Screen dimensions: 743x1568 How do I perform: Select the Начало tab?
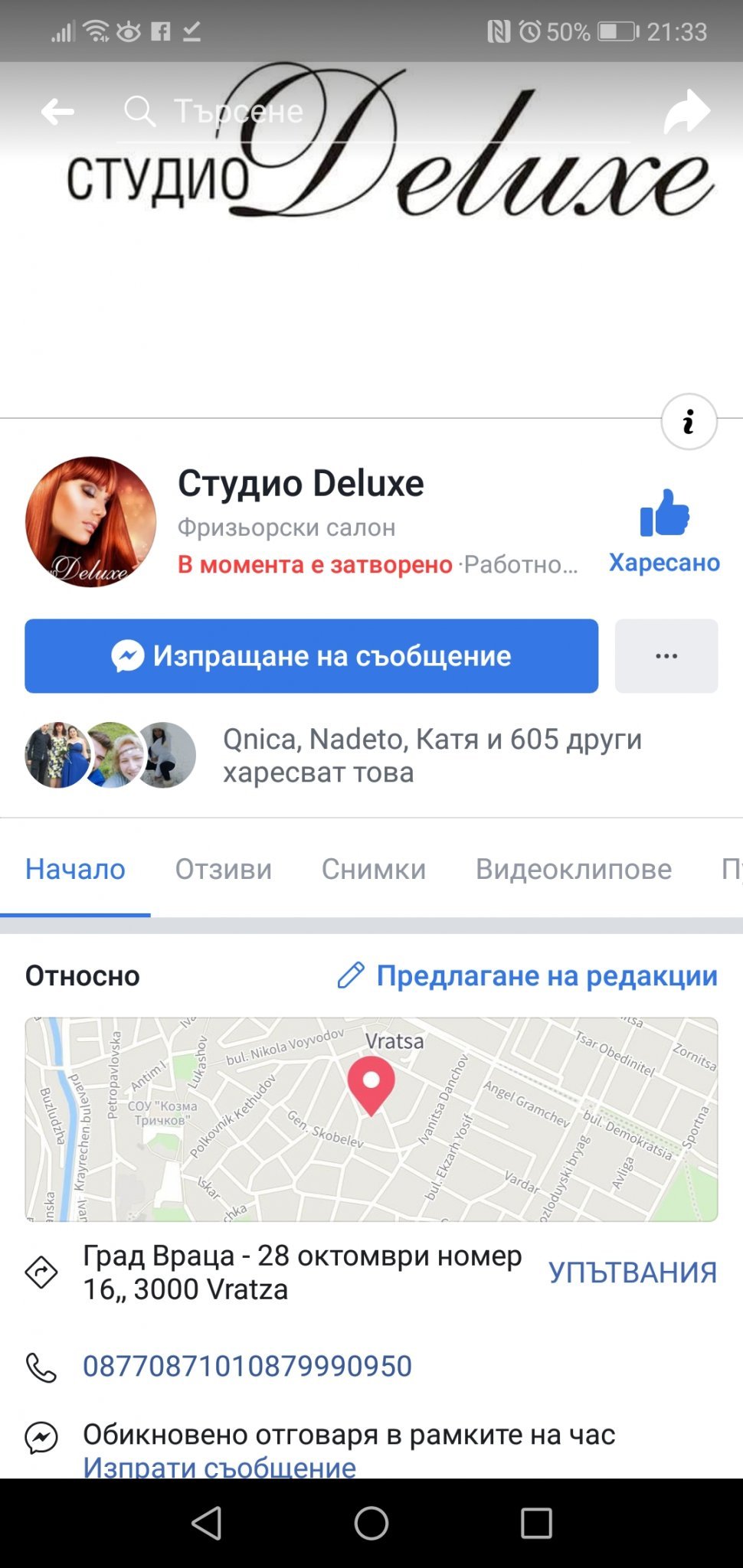75,869
